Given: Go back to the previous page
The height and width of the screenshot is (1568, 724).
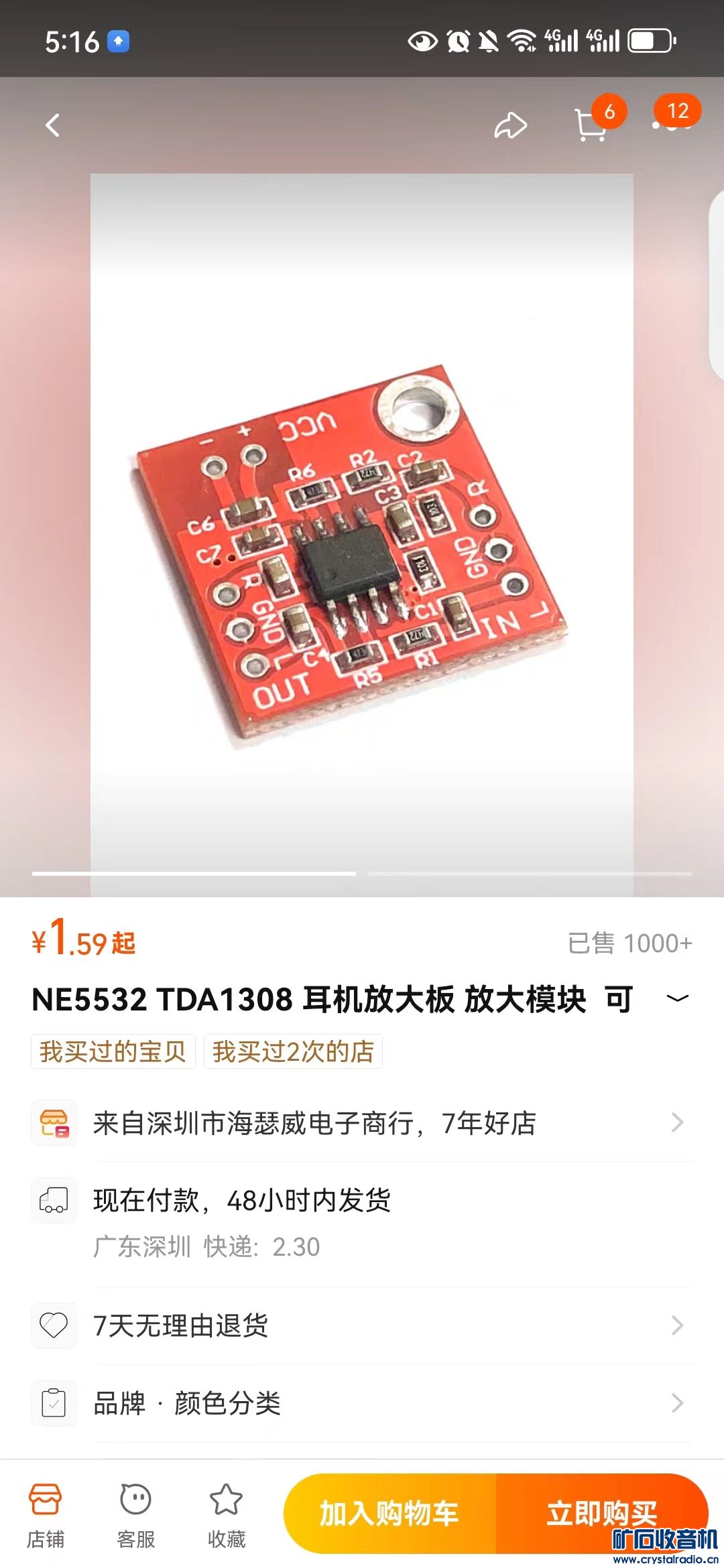Looking at the screenshot, I should pos(52,125).
